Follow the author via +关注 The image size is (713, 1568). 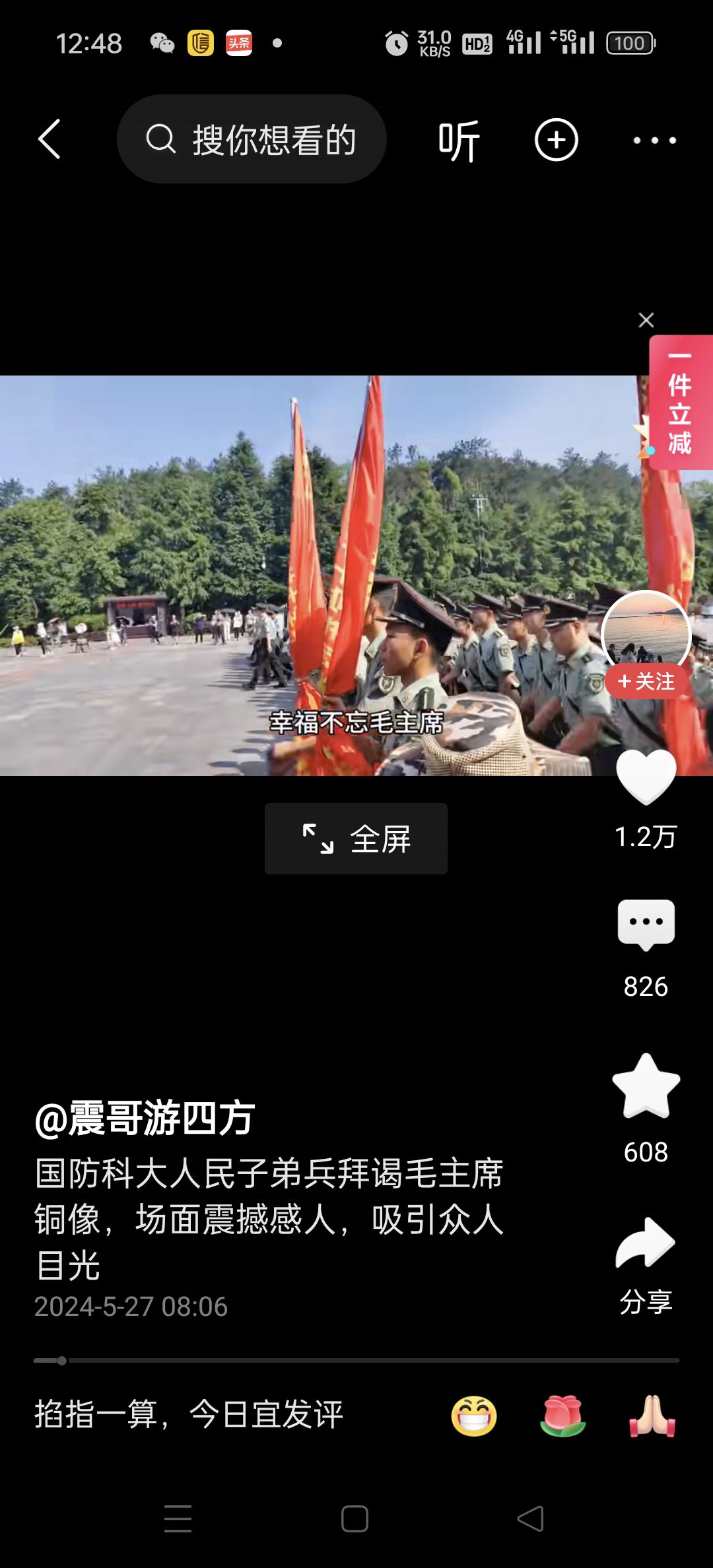tap(646, 681)
